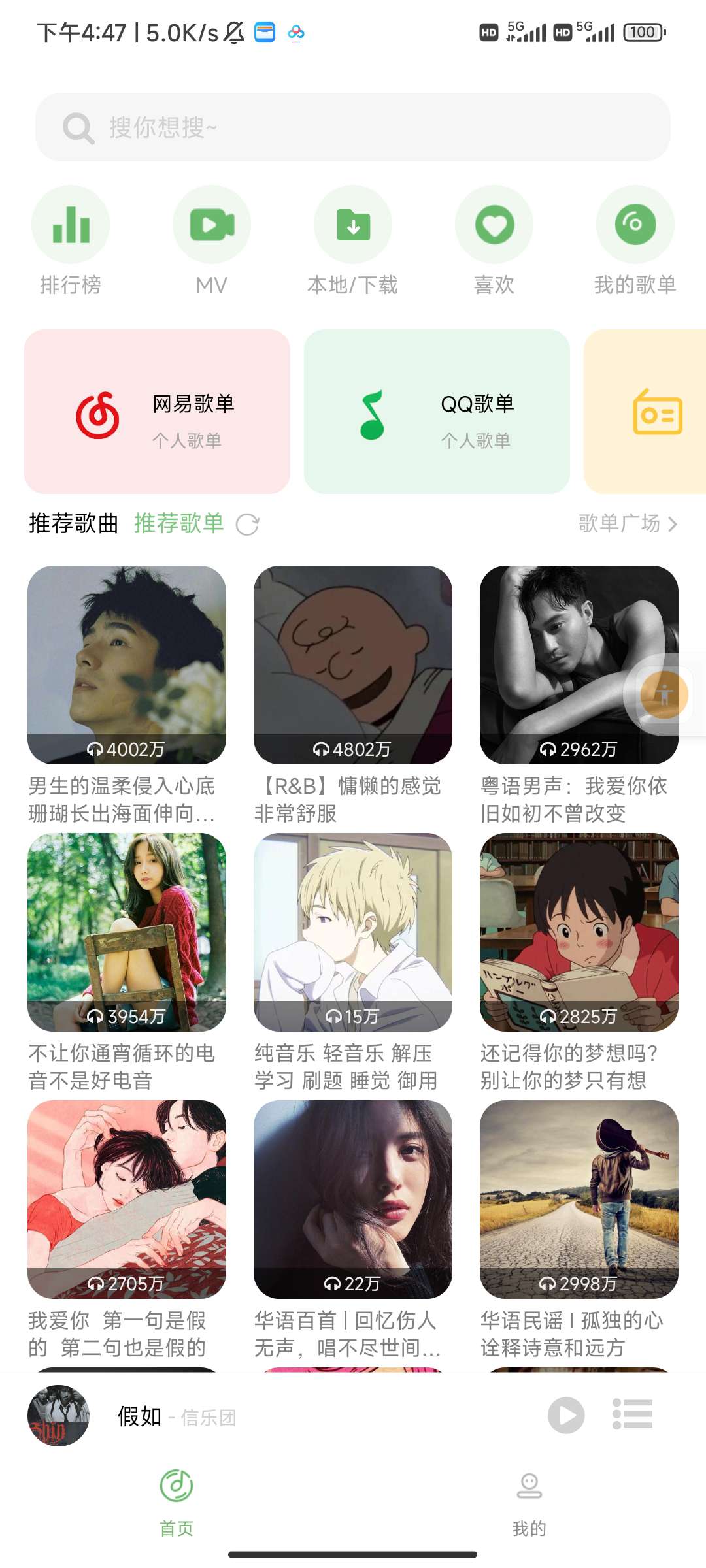The height and width of the screenshot is (1568, 706).
Task: Open the QQ歌单 personal playlist card
Action: tap(437, 412)
